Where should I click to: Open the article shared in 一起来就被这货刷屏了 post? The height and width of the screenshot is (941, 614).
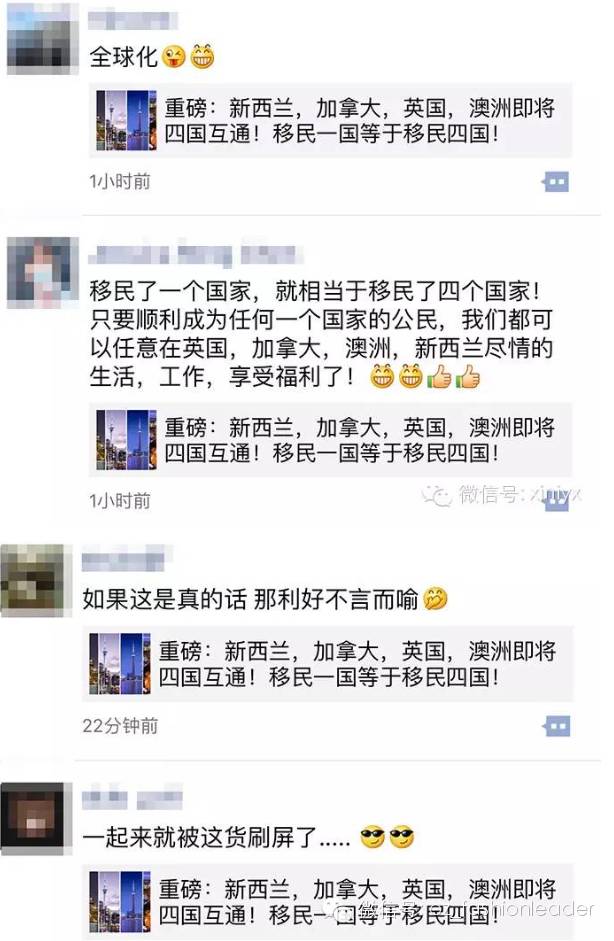tap(330, 900)
